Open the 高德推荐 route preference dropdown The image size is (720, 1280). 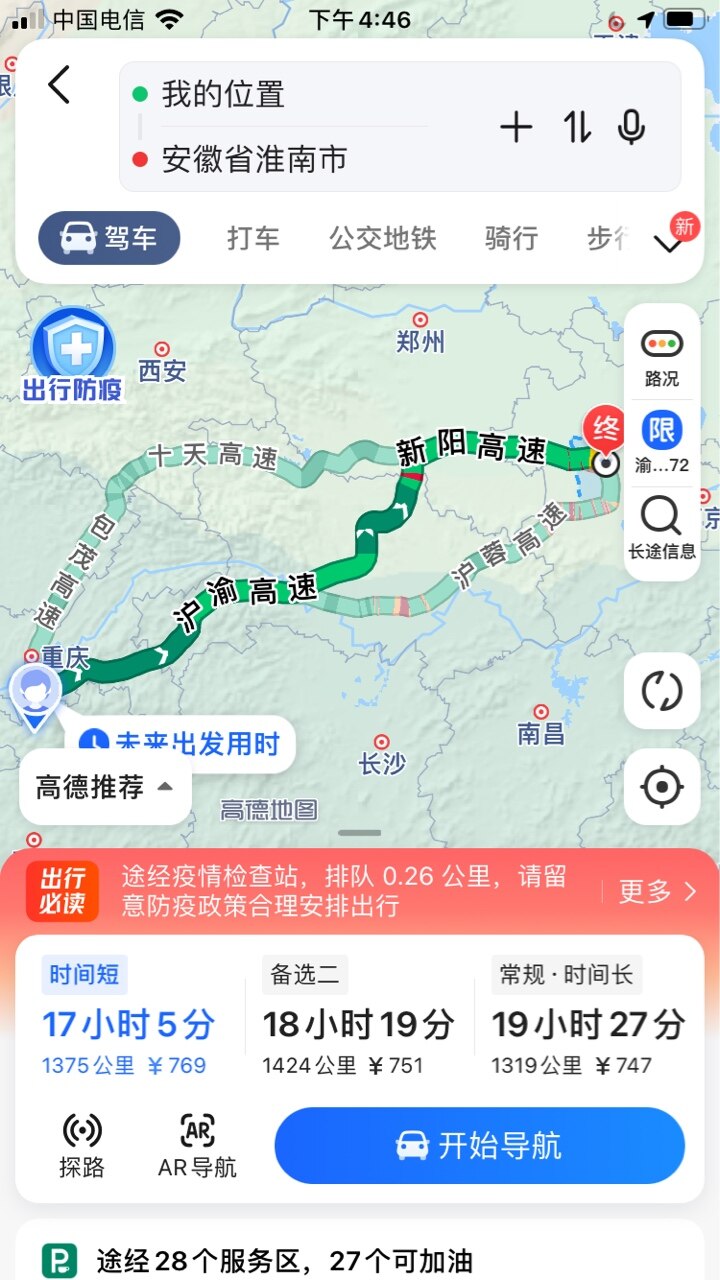[x=105, y=787]
